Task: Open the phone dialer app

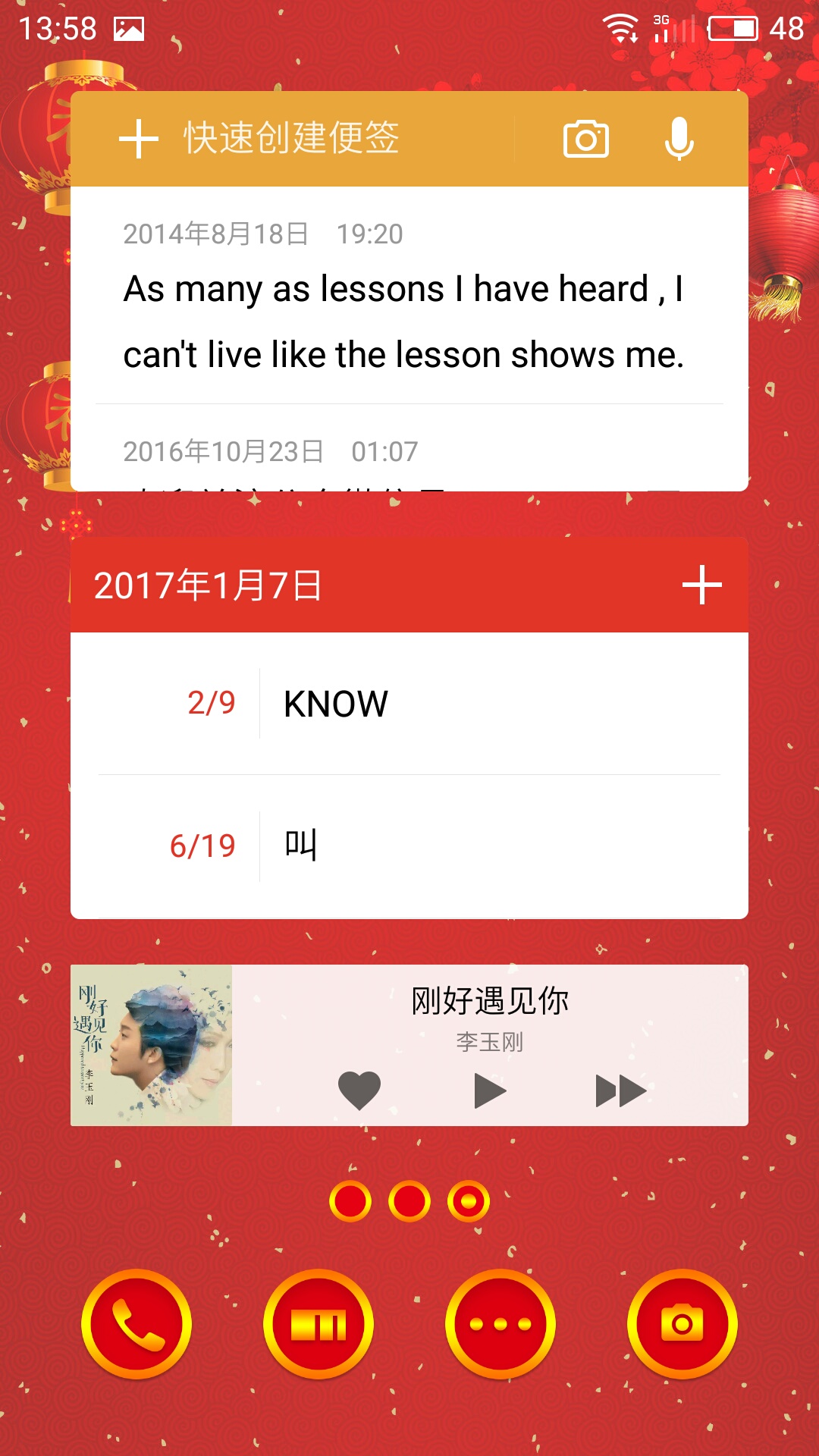Action: [x=136, y=1324]
